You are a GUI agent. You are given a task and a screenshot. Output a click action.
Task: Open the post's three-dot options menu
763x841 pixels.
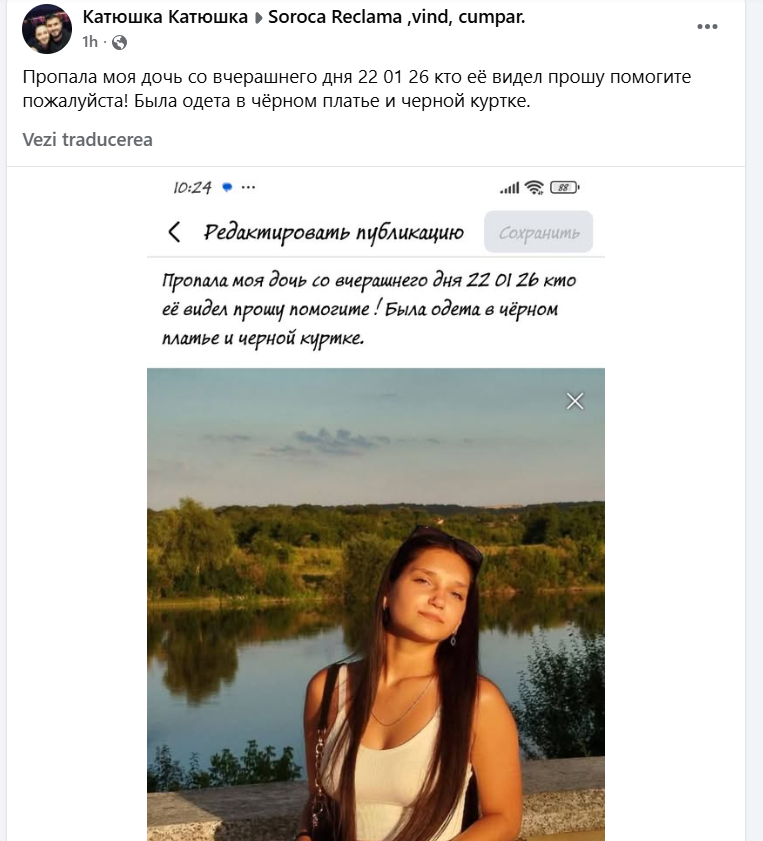tap(708, 27)
